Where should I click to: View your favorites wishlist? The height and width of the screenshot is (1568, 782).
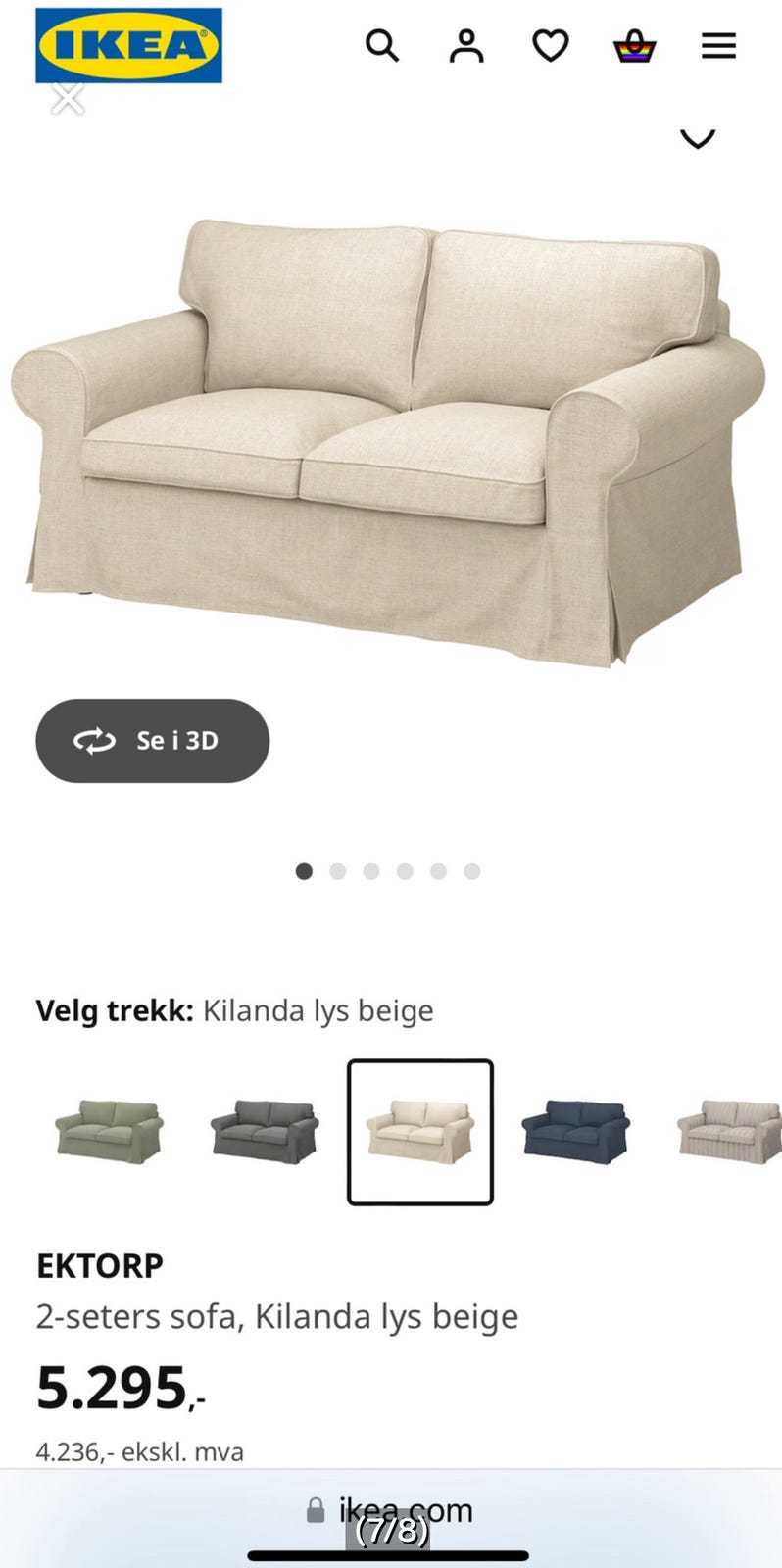550,45
